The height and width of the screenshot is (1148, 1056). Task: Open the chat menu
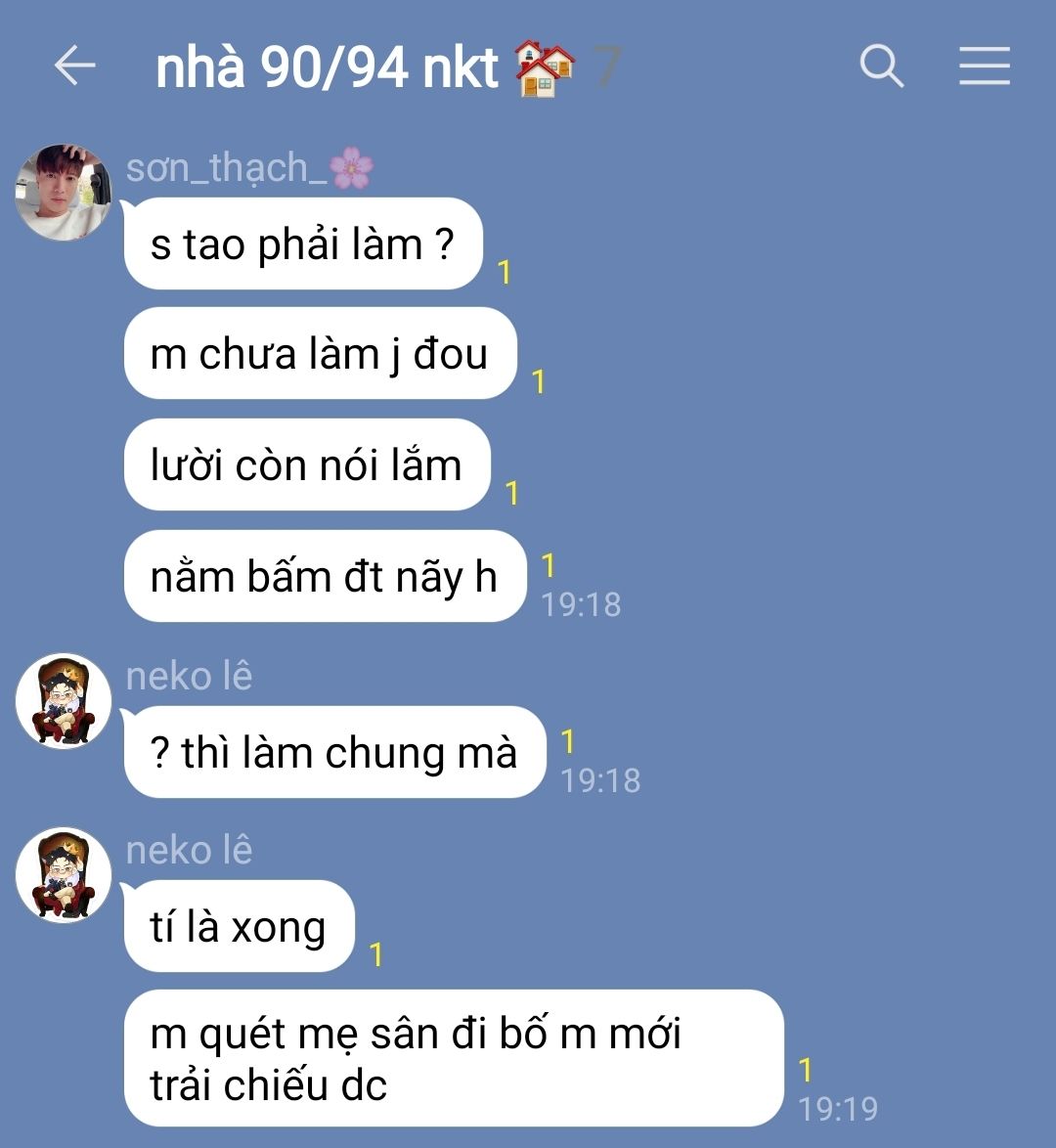984,66
